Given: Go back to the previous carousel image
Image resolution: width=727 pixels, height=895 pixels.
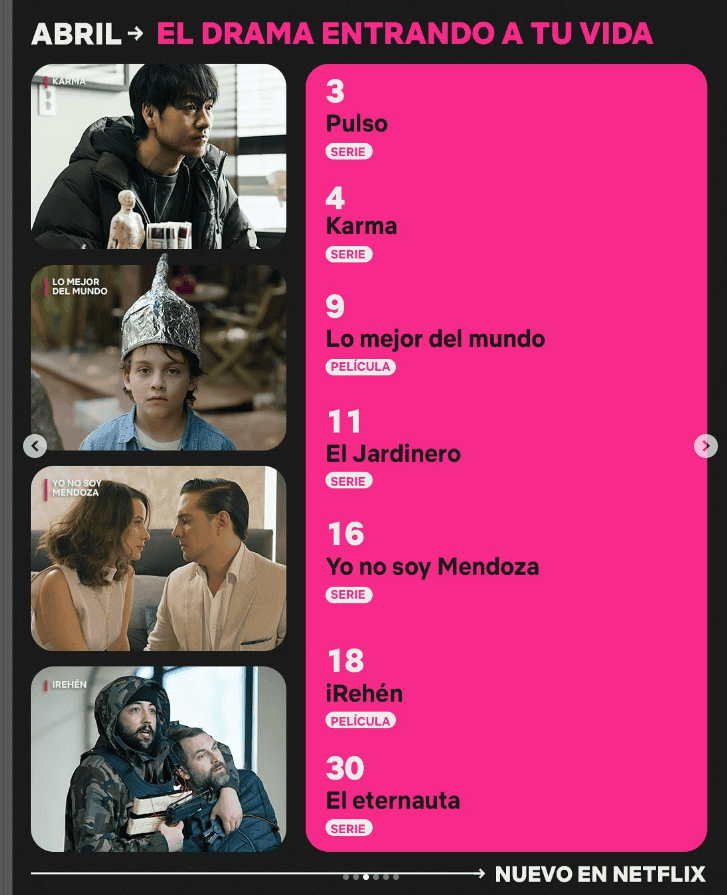Looking at the screenshot, I should point(35,446).
